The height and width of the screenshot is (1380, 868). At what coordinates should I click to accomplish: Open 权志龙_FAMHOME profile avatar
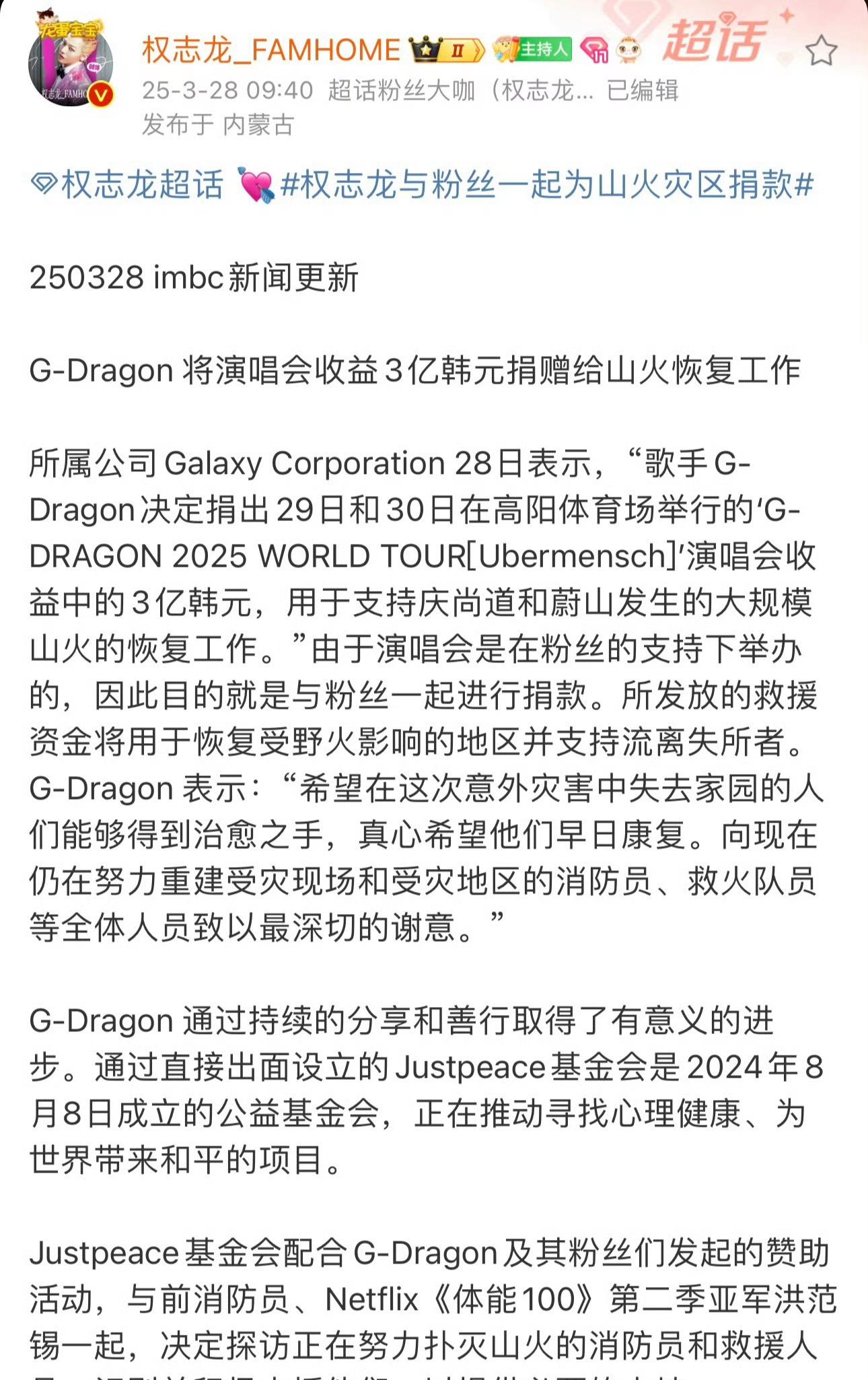pyautogui.click(x=71, y=63)
